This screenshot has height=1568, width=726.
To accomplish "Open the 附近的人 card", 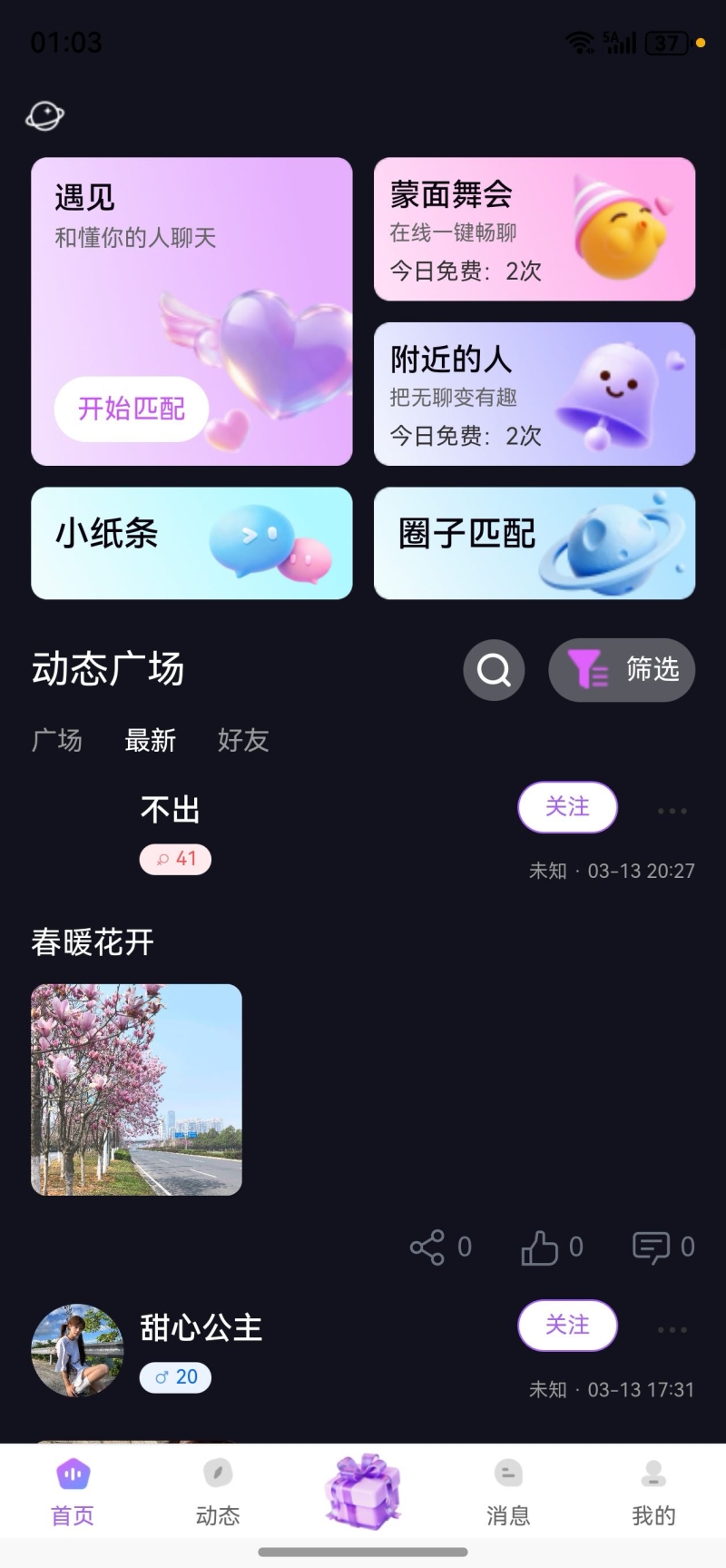I will pyautogui.click(x=535, y=394).
